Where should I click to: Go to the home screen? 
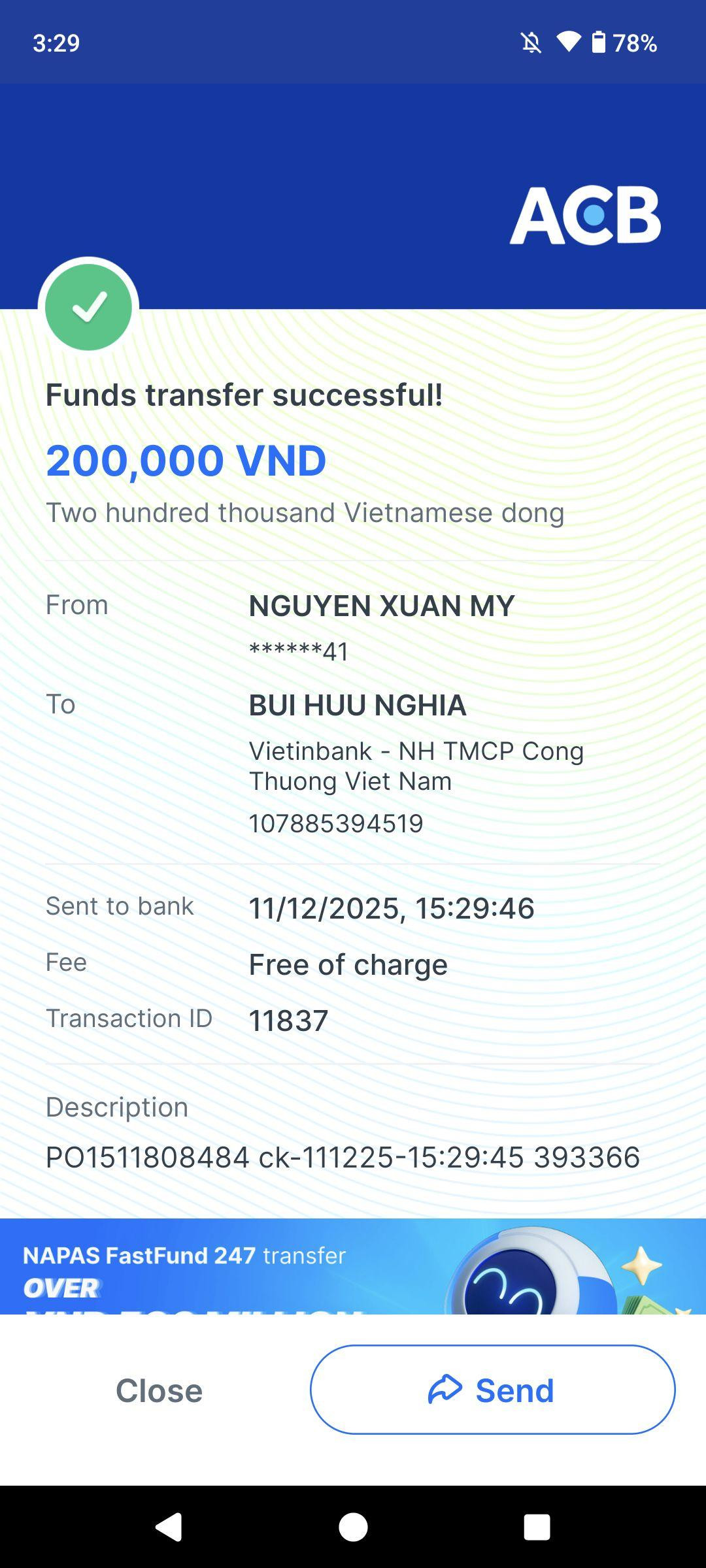[353, 1527]
